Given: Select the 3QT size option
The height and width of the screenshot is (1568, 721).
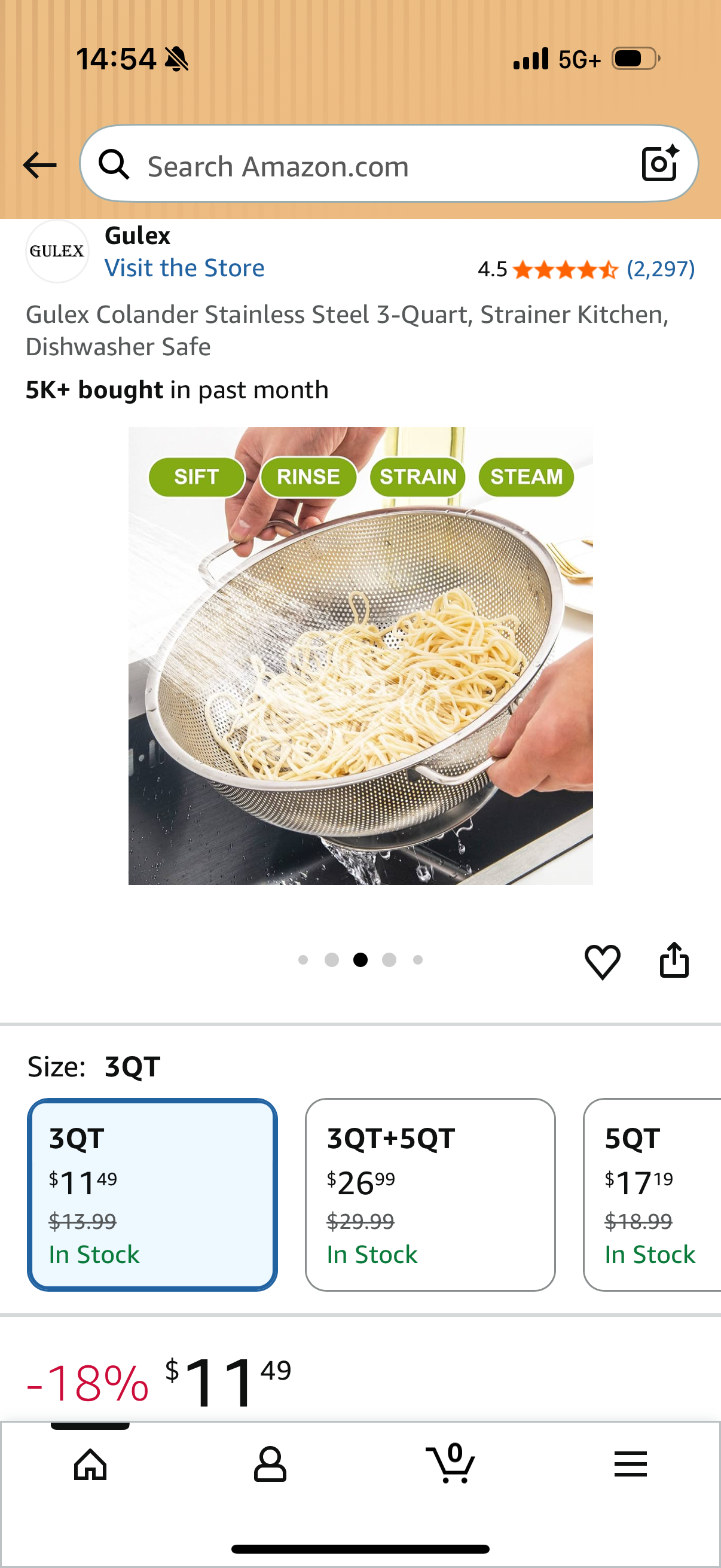Looking at the screenshot, I should pyautogui.click(x=152, y=1194).
